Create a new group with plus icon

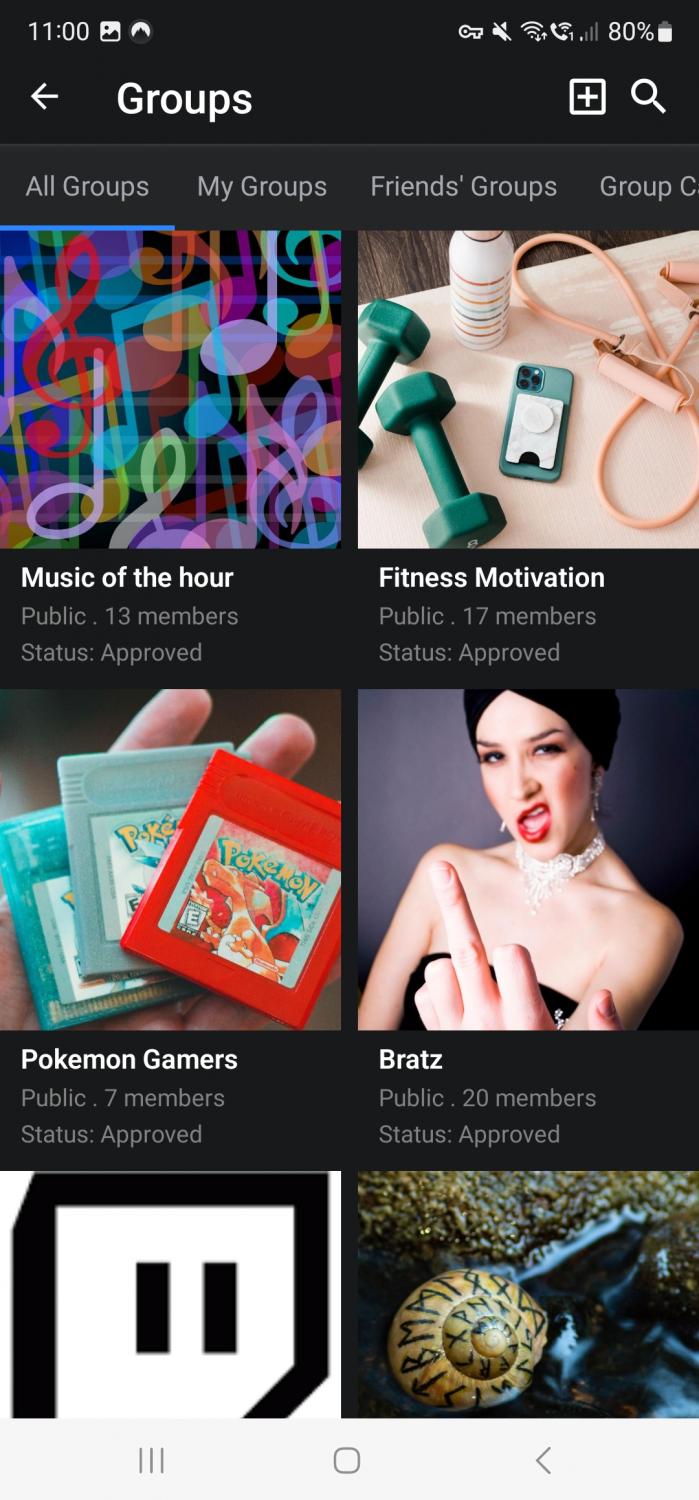click(587, 97)
